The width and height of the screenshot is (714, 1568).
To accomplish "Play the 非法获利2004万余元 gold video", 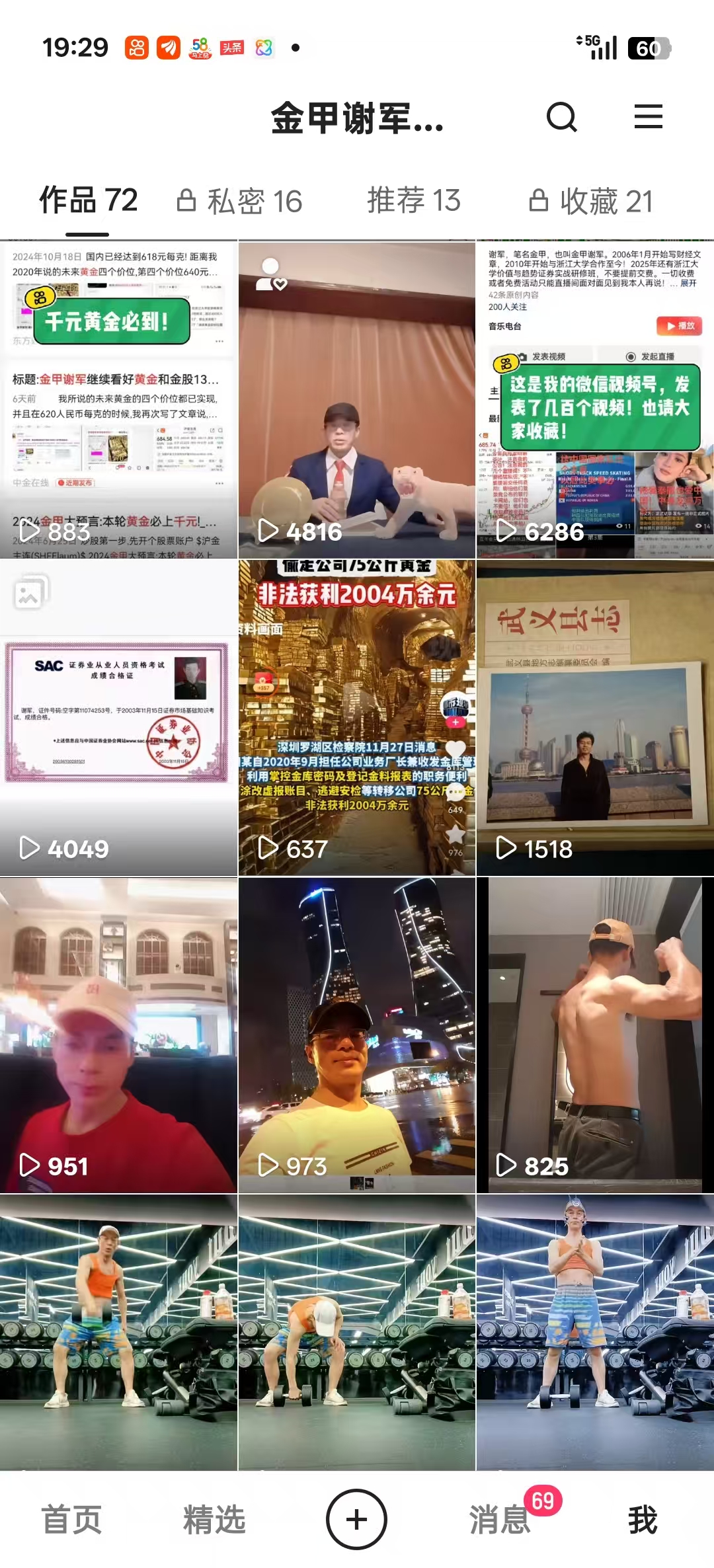I will [356, 717].
